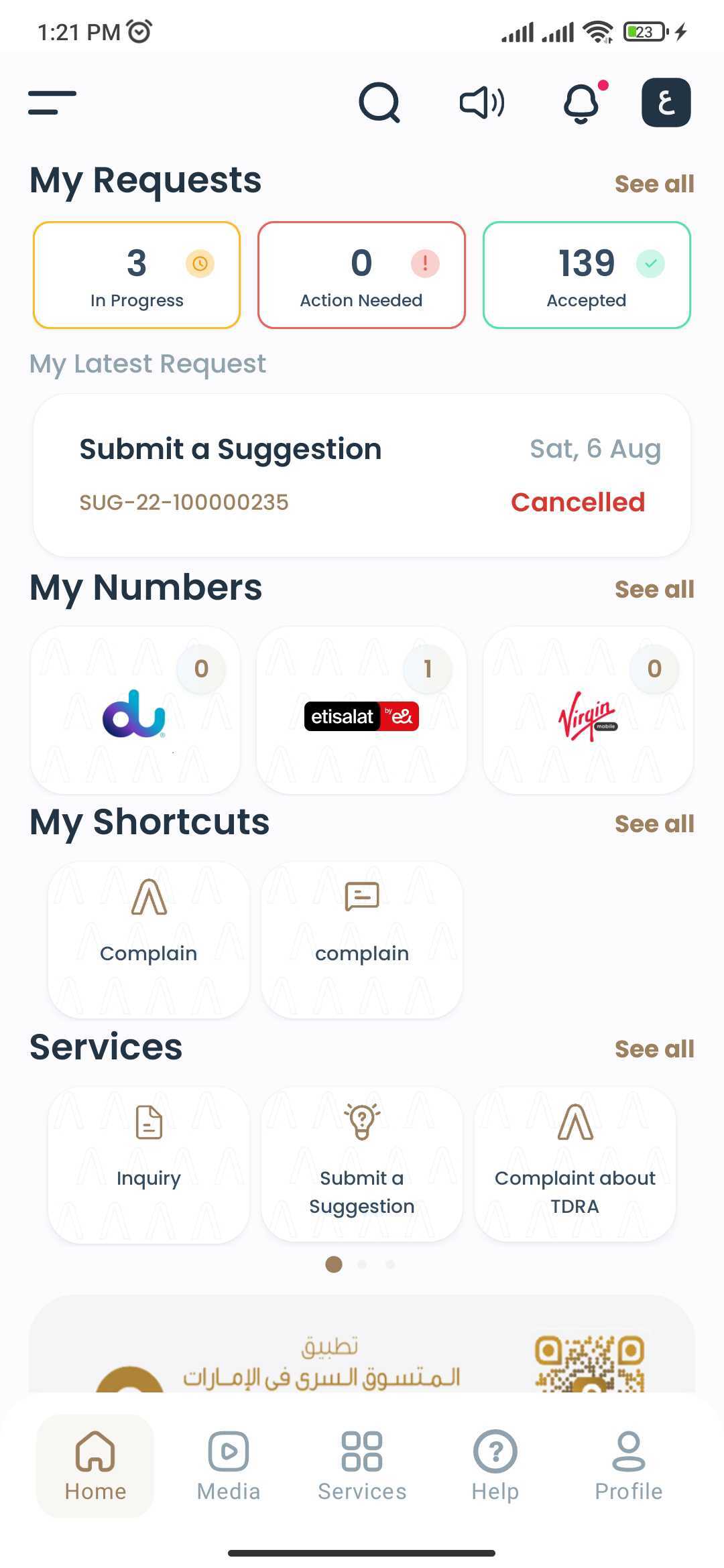Switch to the Media tab
The width and height of the screenshot is (724, 1568).
(x=229, y=1465)
